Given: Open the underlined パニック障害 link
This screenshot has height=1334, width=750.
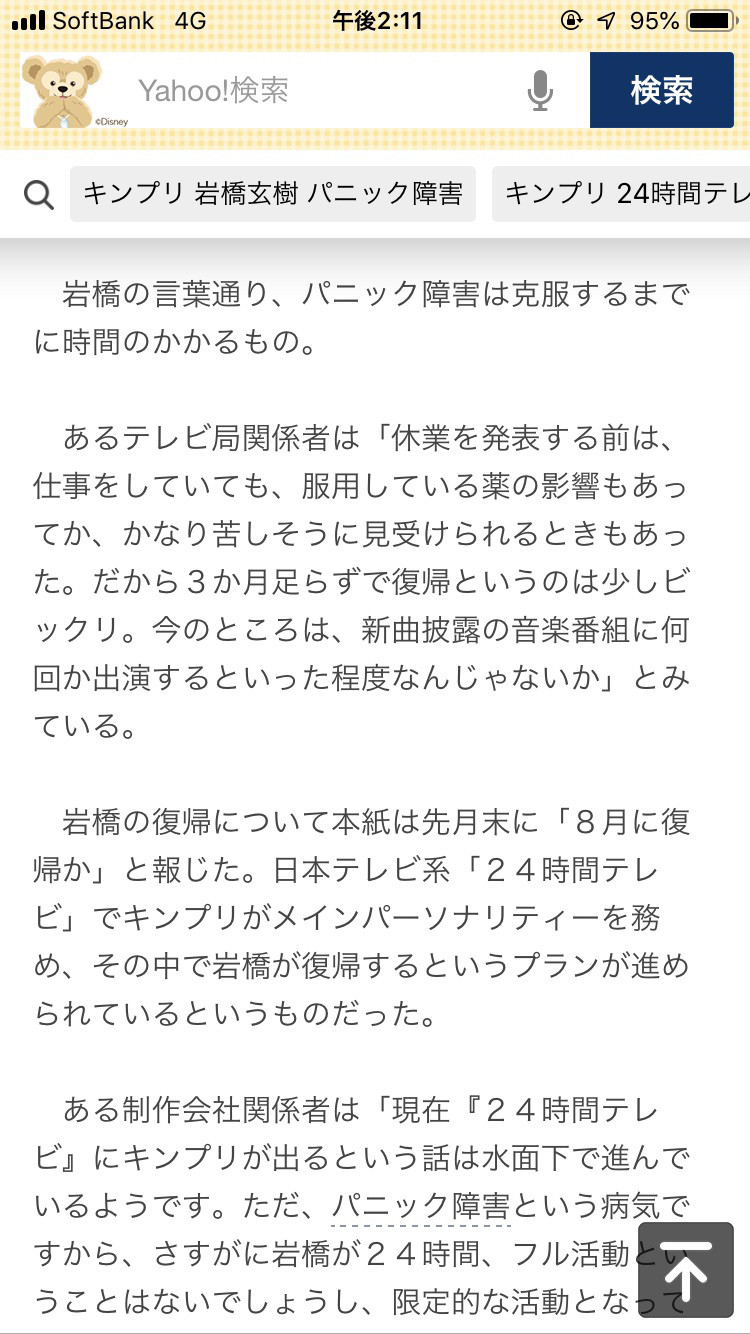Looking at the screenshot, I should 421,1205.
